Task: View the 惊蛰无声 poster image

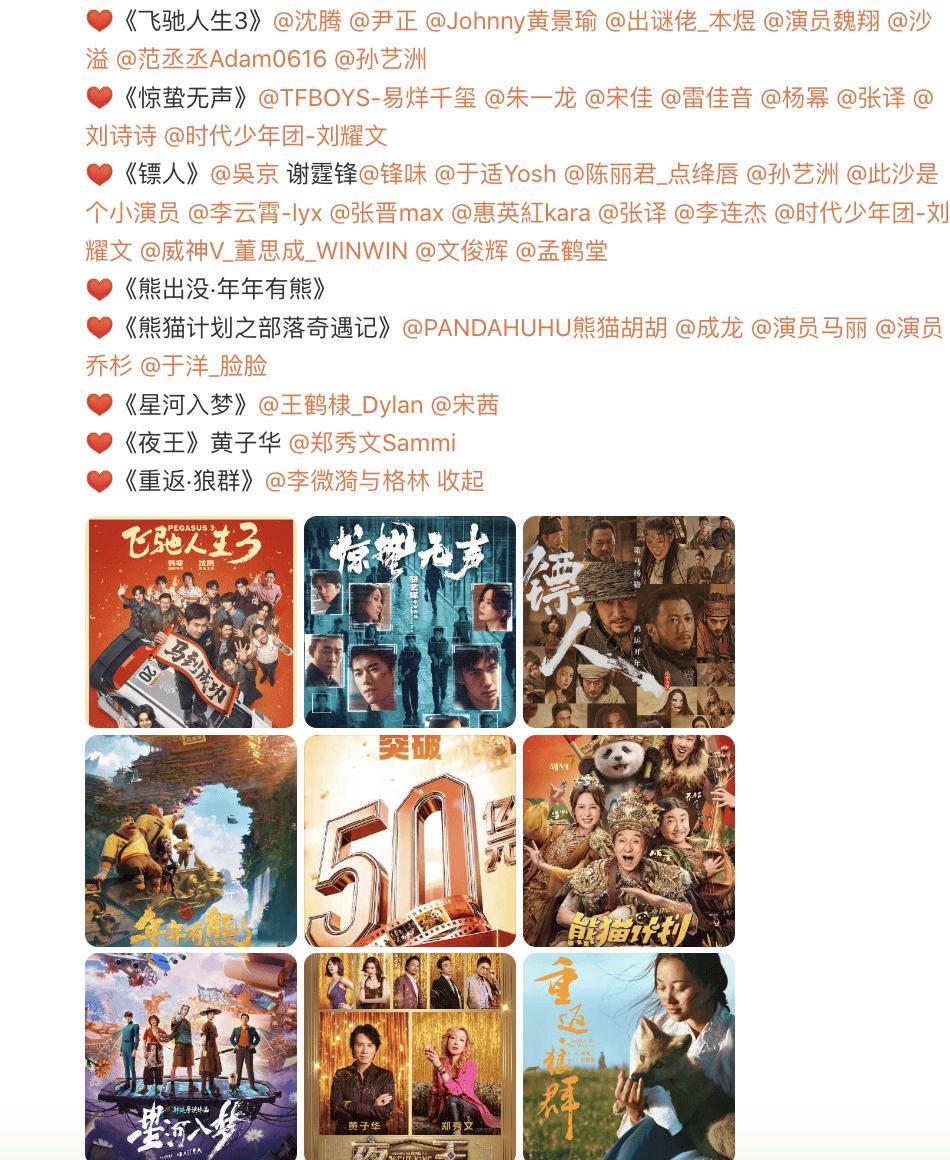Action: (x=410, y=622)
